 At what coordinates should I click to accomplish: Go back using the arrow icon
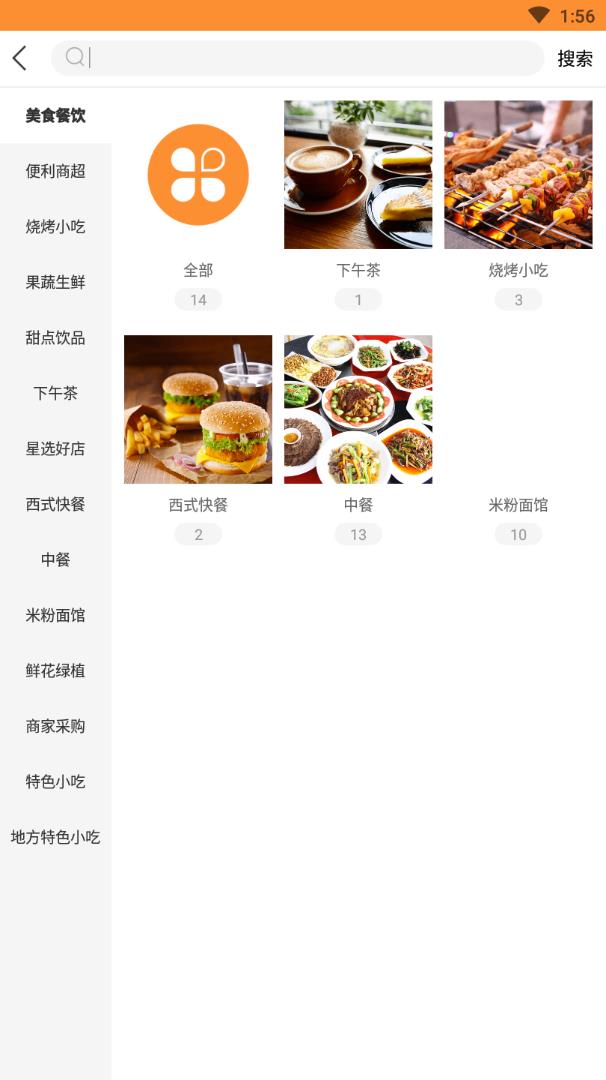20,58
